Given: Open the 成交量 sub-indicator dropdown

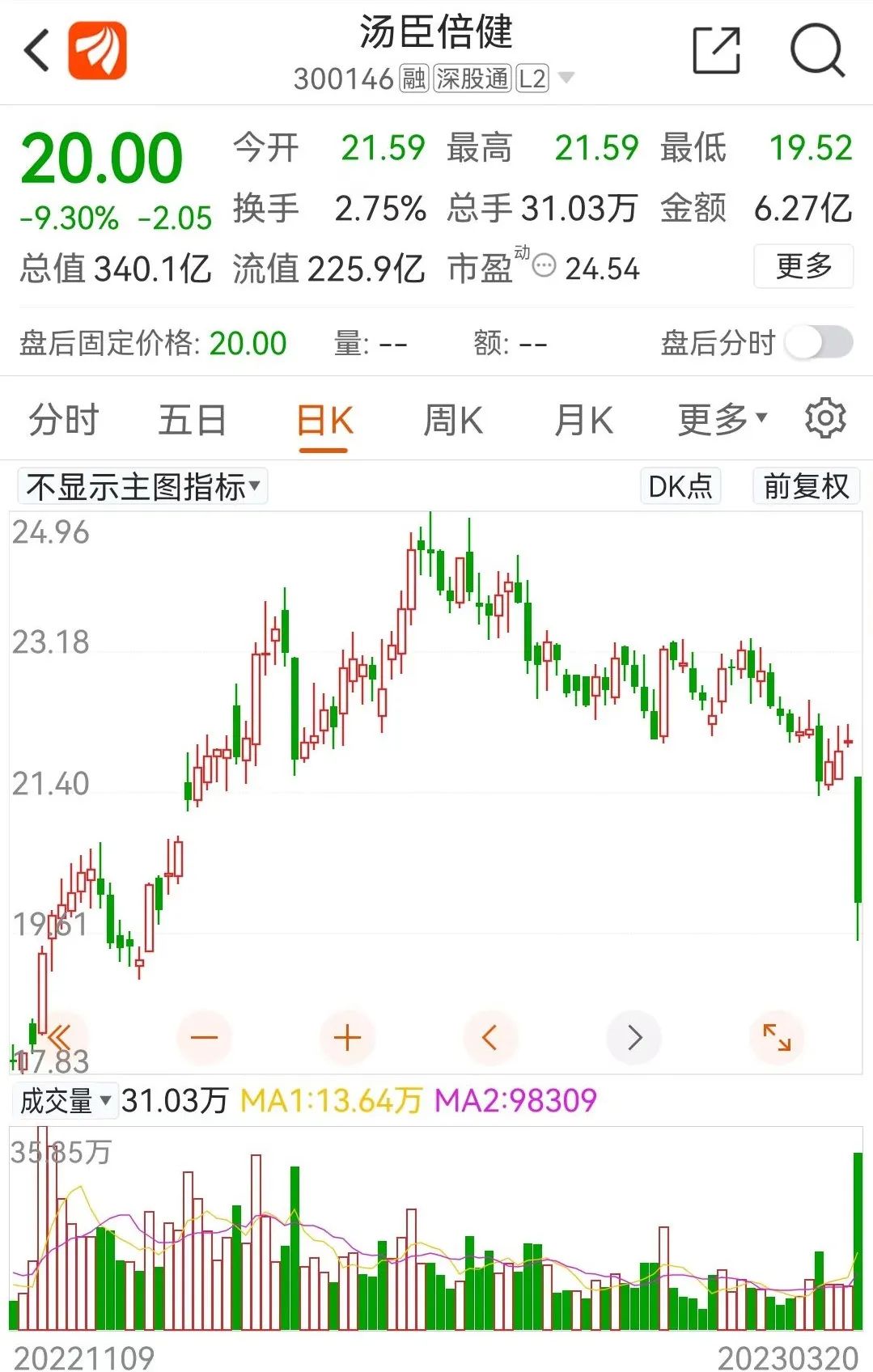Looking at the screenshot, I should coord(65,1101).
